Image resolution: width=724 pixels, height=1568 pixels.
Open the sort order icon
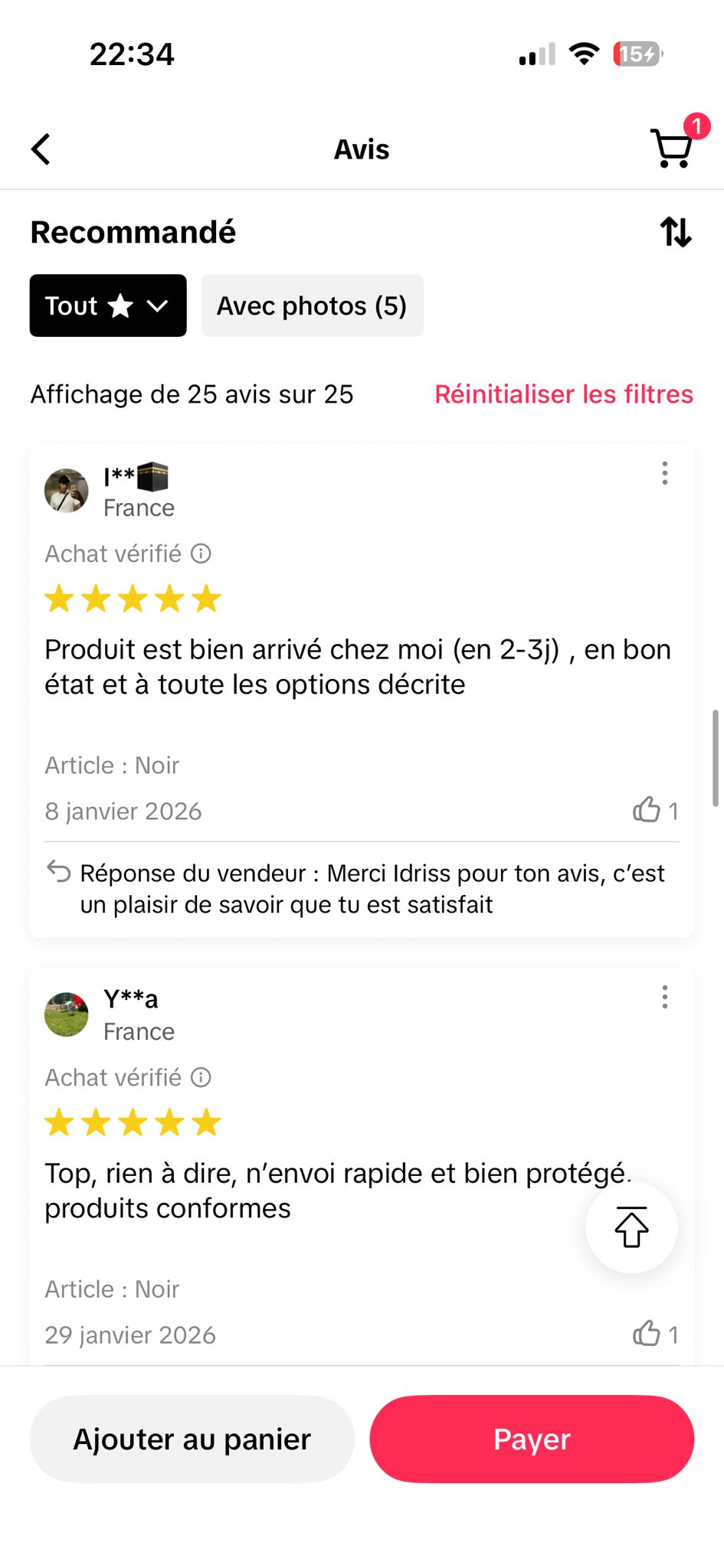tap(675, 233)
